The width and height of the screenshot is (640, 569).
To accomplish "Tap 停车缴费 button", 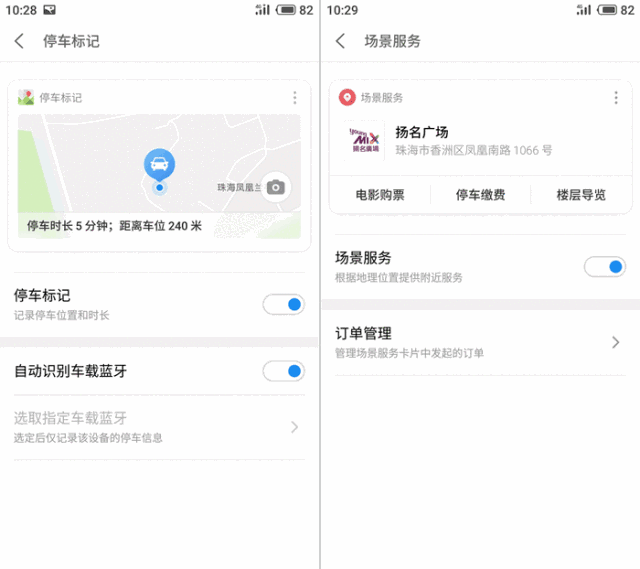I will coord(480,195).
